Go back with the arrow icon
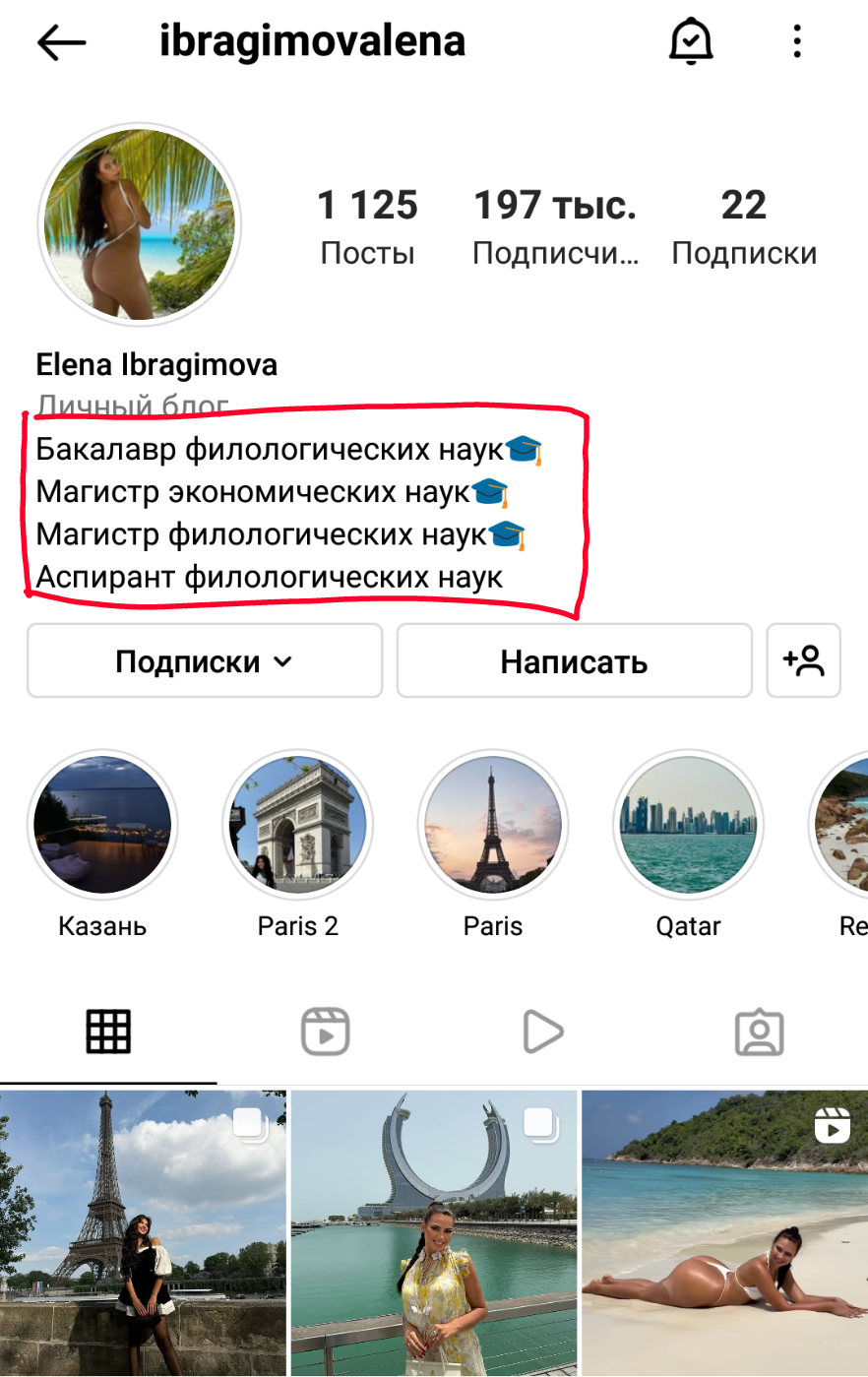868x1377 pixels. [61, 42]
